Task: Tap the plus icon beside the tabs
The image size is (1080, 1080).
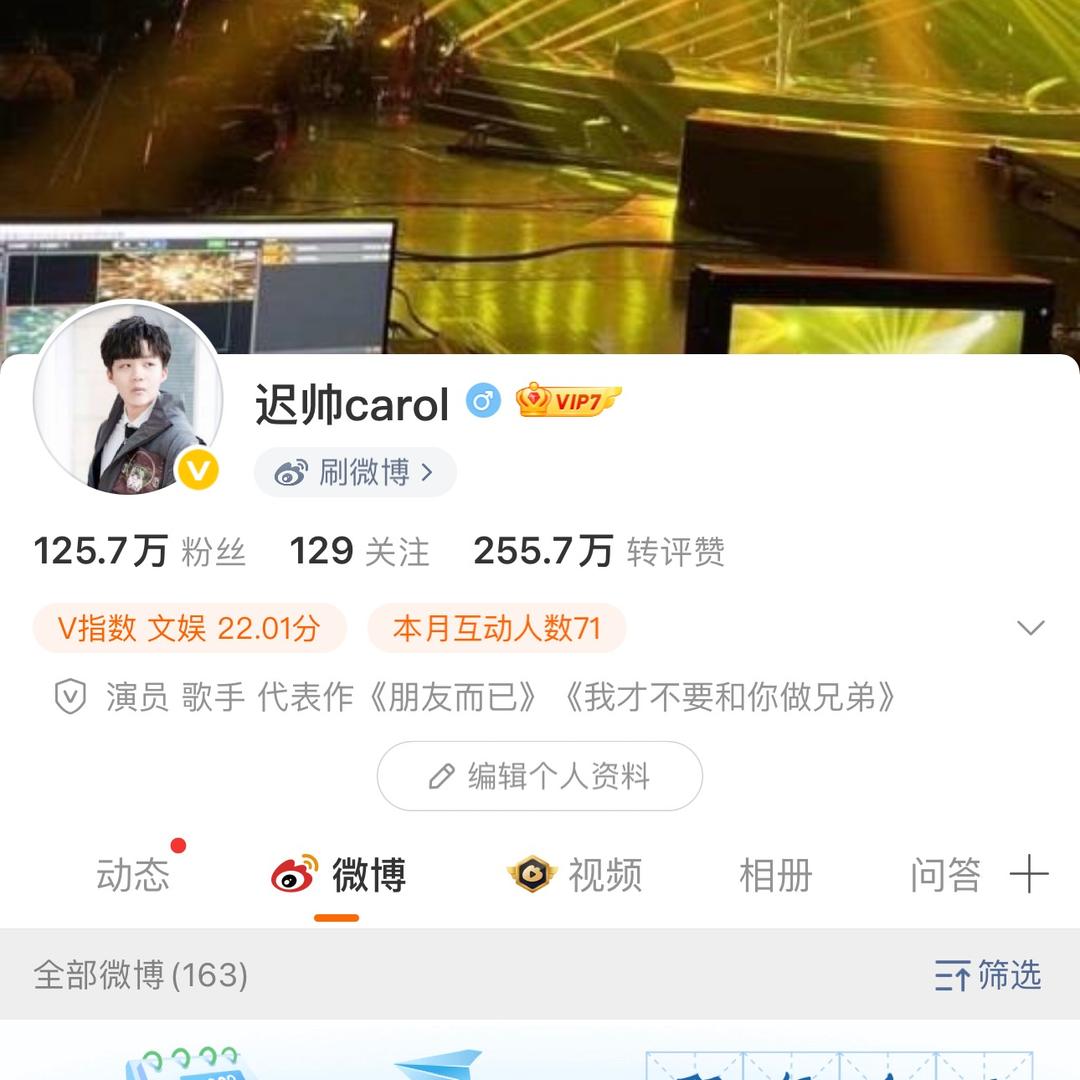Action: [x=1029, y=875]
